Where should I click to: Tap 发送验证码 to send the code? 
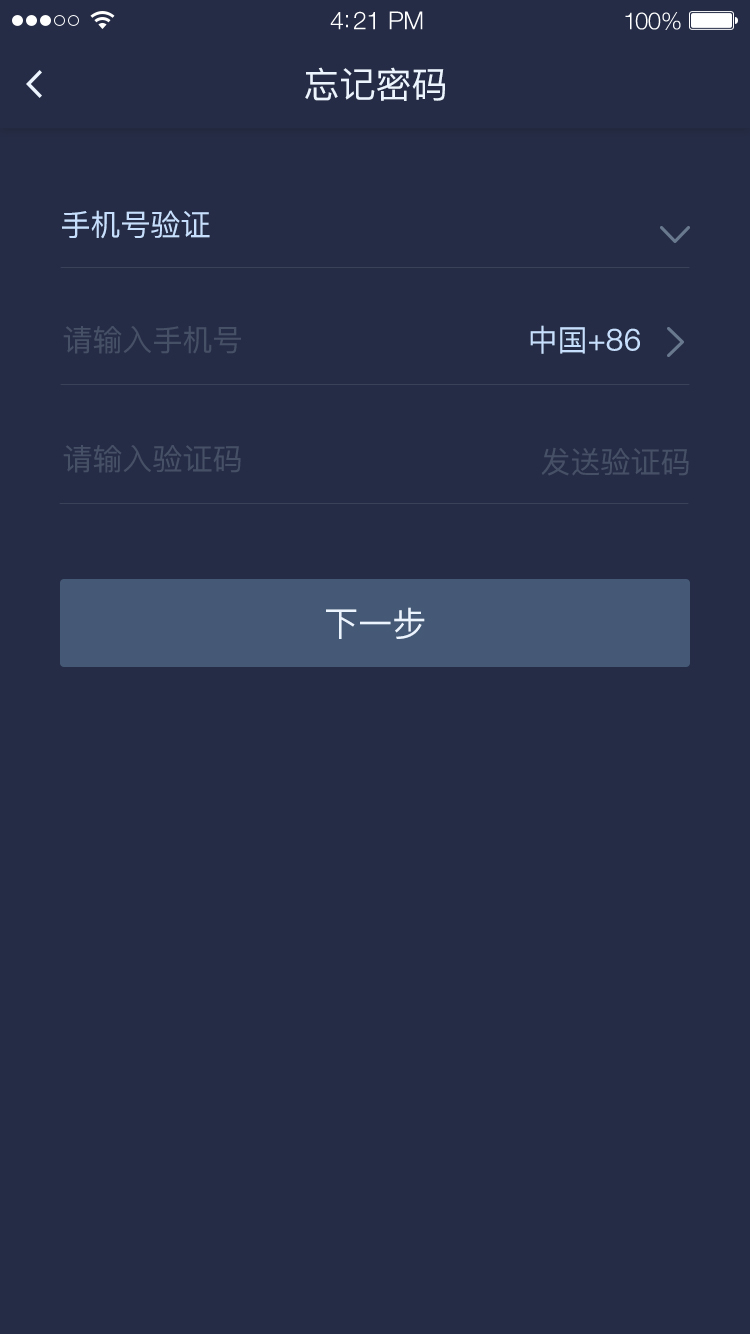tap(614, 462)
